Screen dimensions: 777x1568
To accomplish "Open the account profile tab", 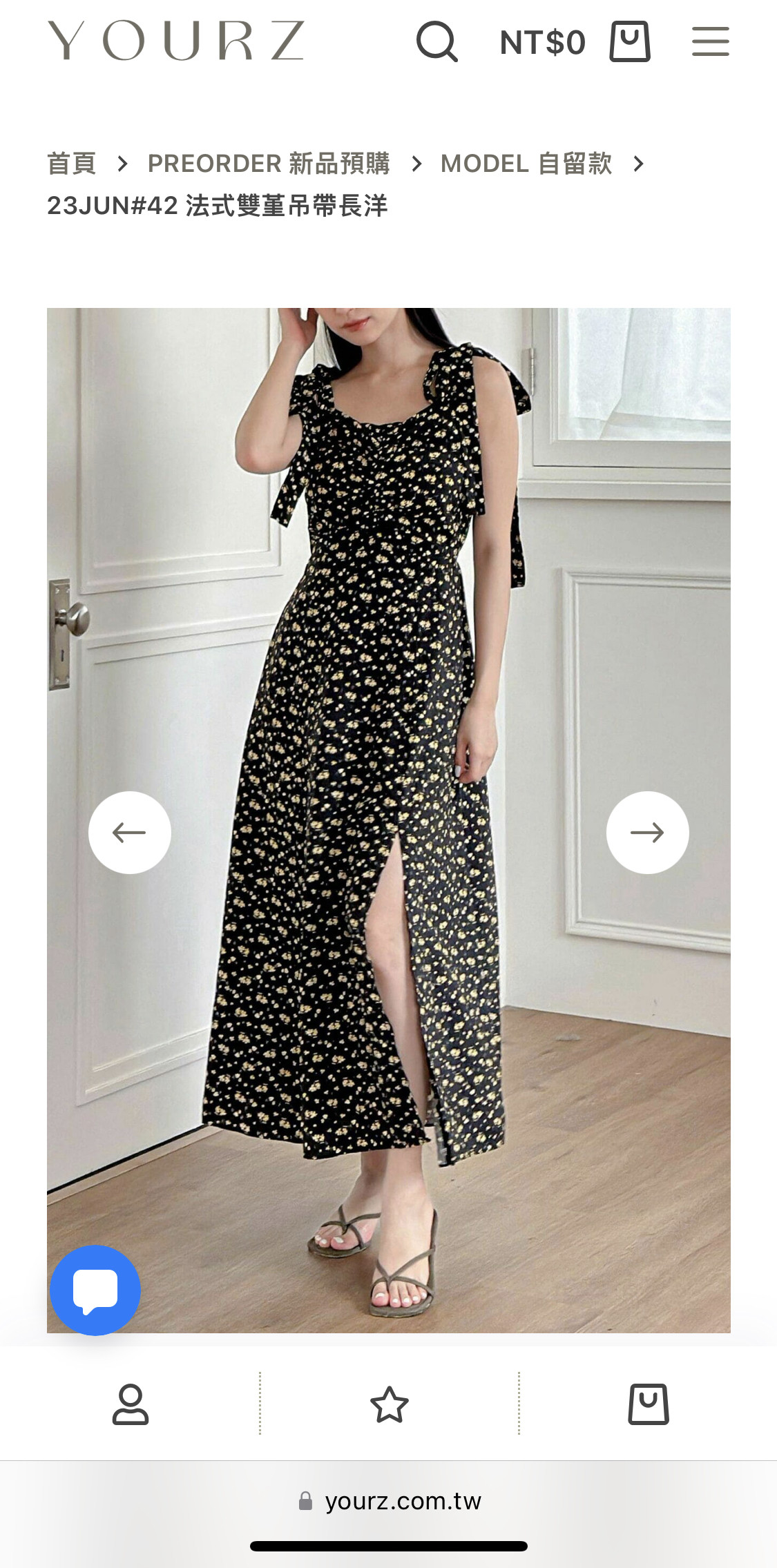I will click(130, 1404).
